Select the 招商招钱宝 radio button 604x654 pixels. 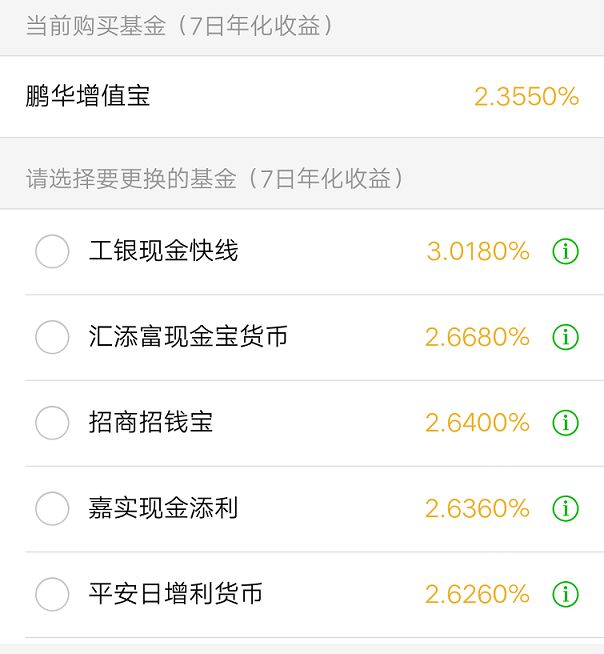point(52,423)
